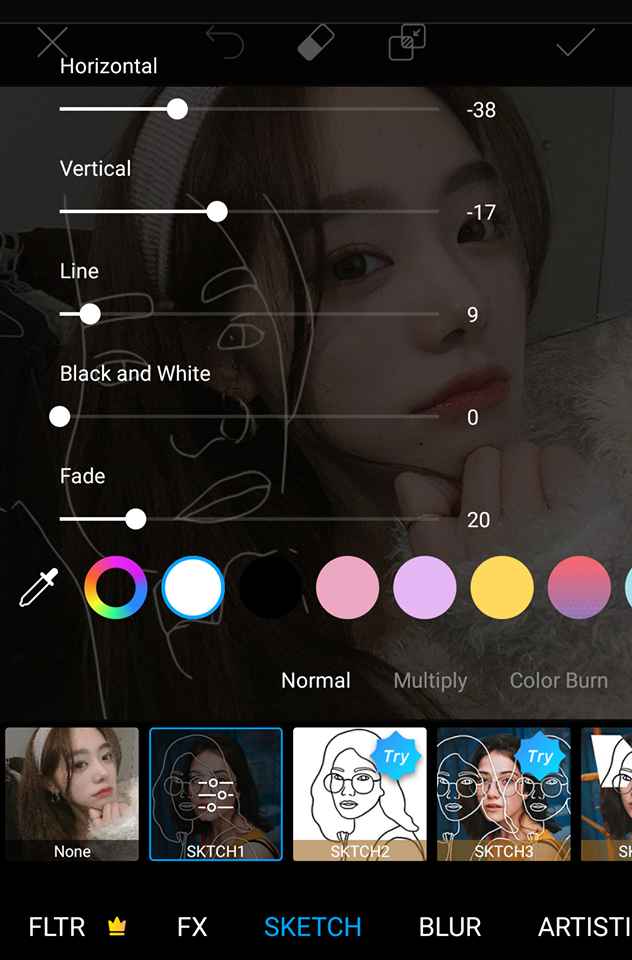Confirm changes with the checkmark
This screenshot has height=960, width=632.
coord(575,43)
